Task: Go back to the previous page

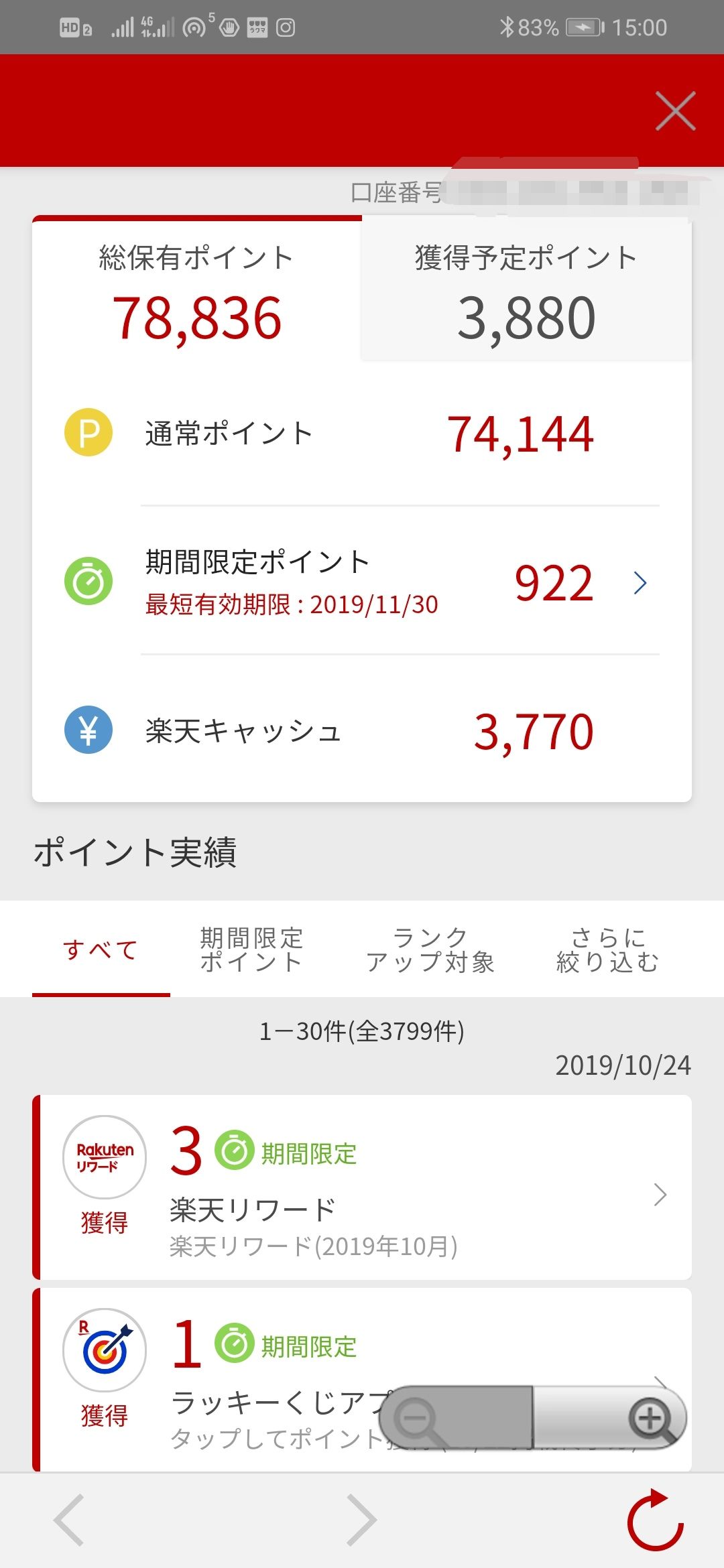Action: (69, 1520)
